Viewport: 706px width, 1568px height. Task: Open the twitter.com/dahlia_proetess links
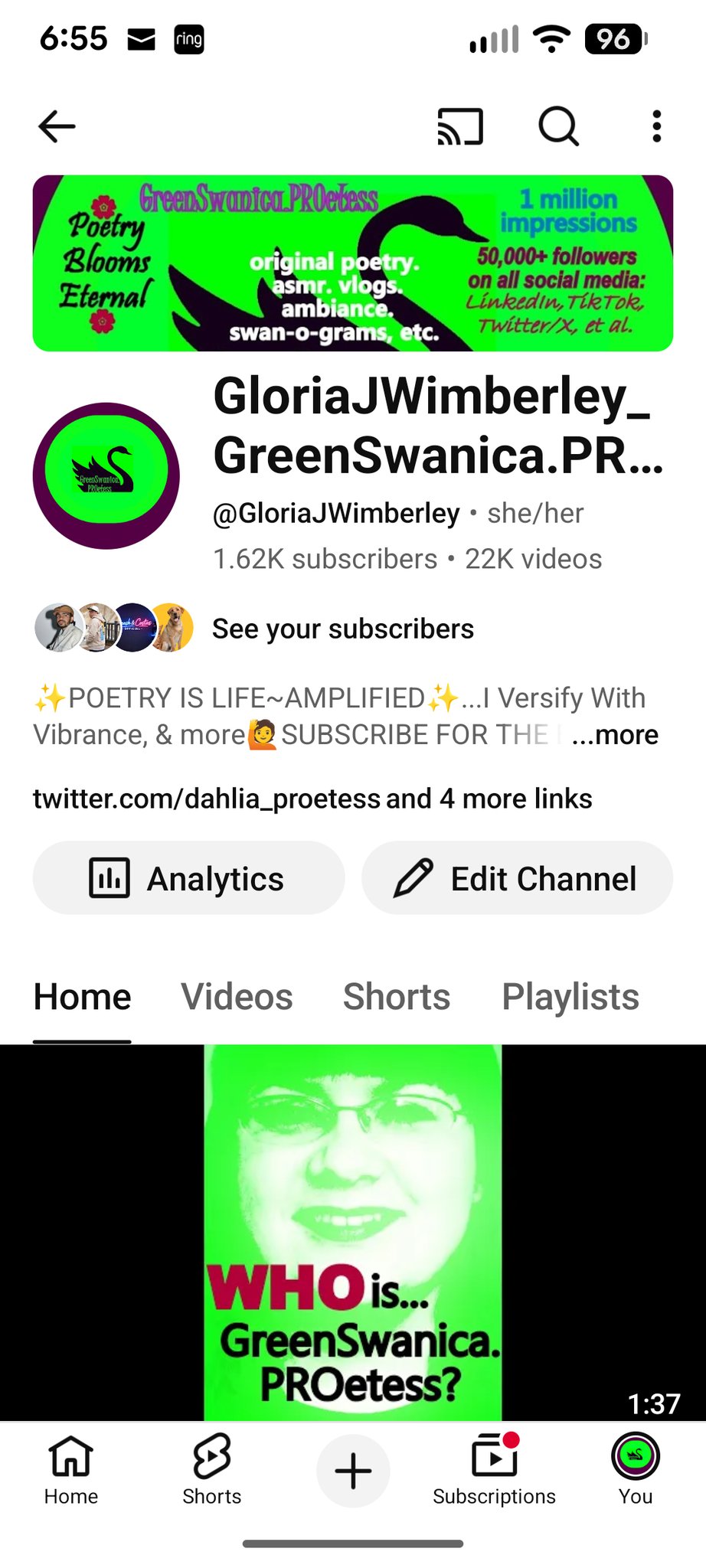point(312,799)
